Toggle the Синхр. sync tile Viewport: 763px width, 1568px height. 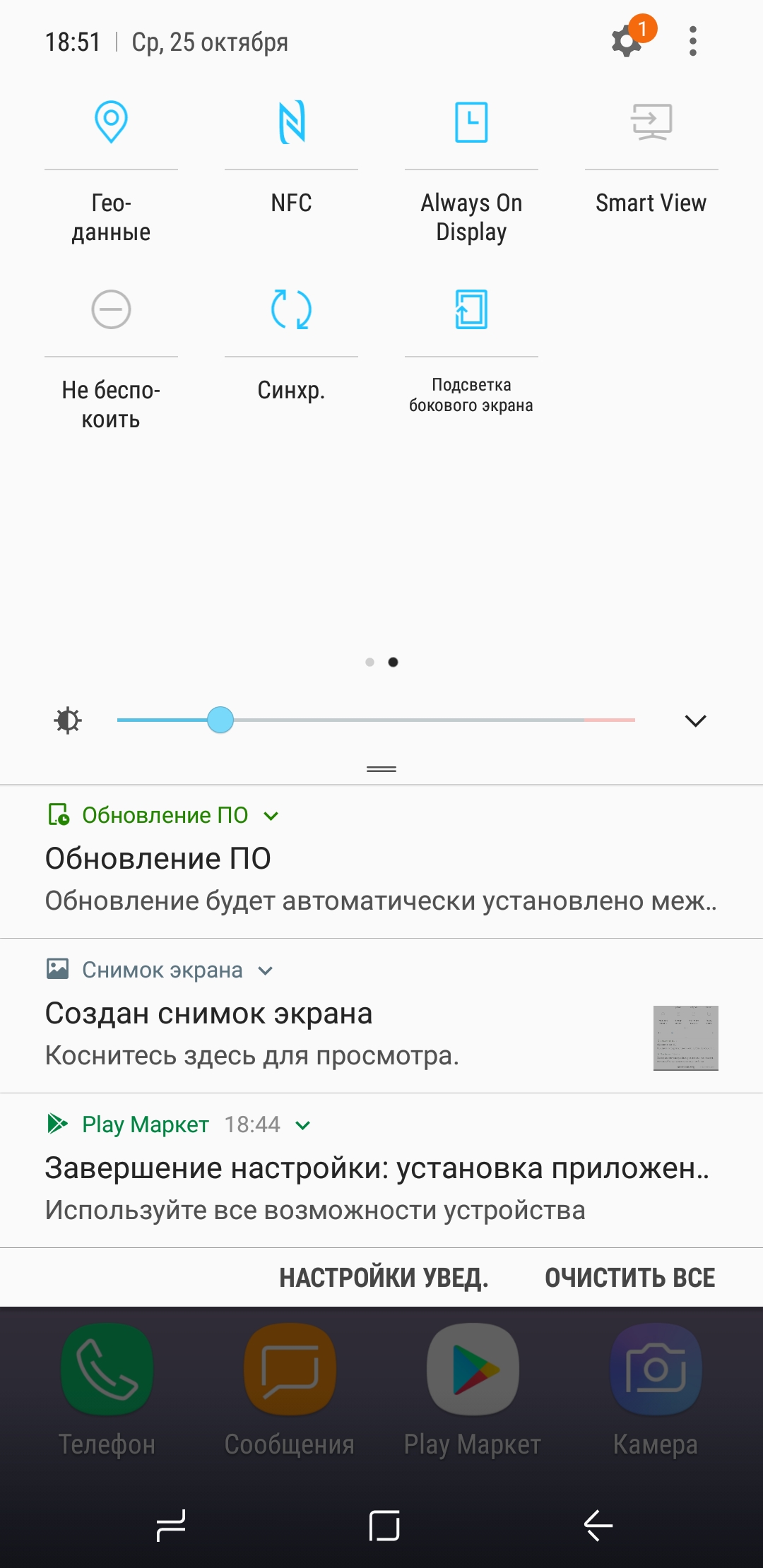[x=291, y=309]
